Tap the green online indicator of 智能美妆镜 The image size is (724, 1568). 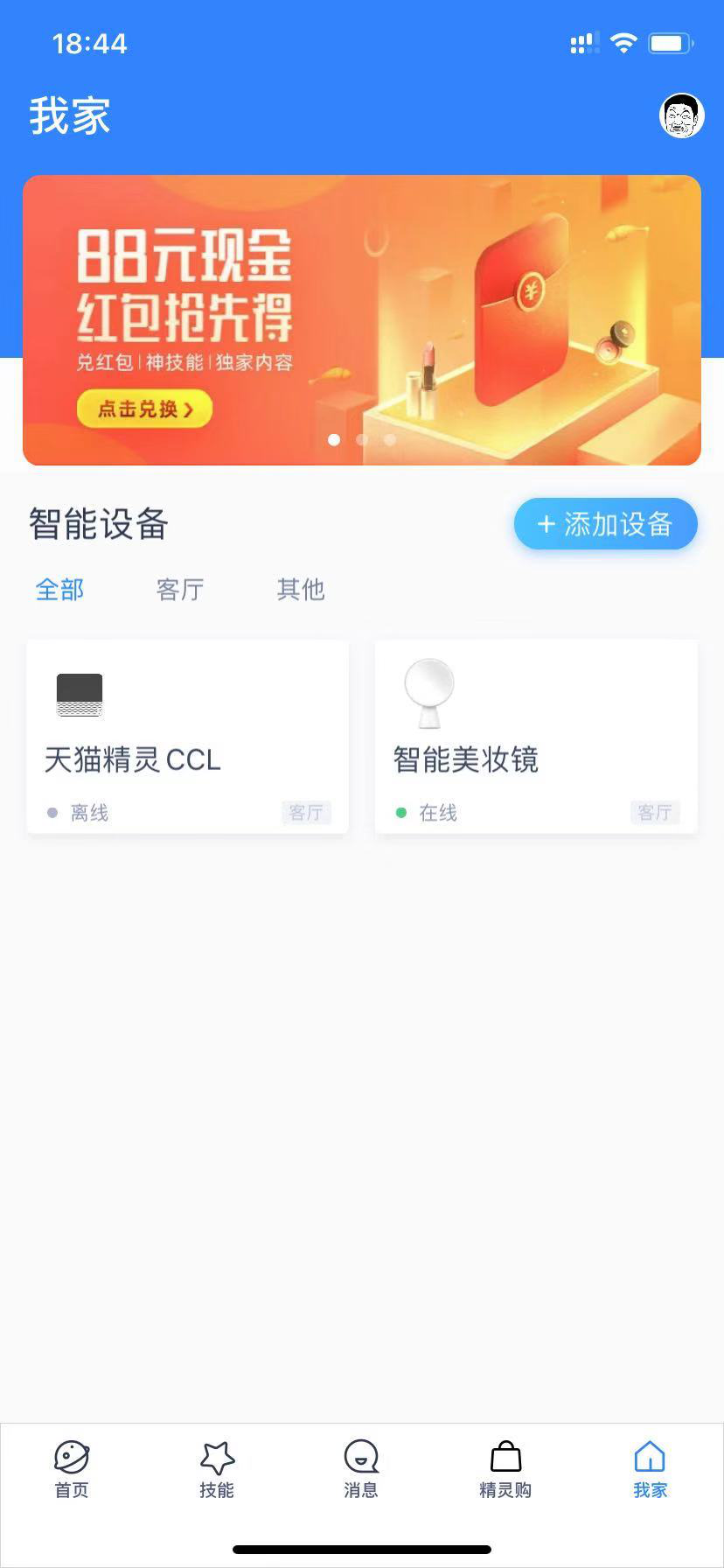[x=400, y=813]
